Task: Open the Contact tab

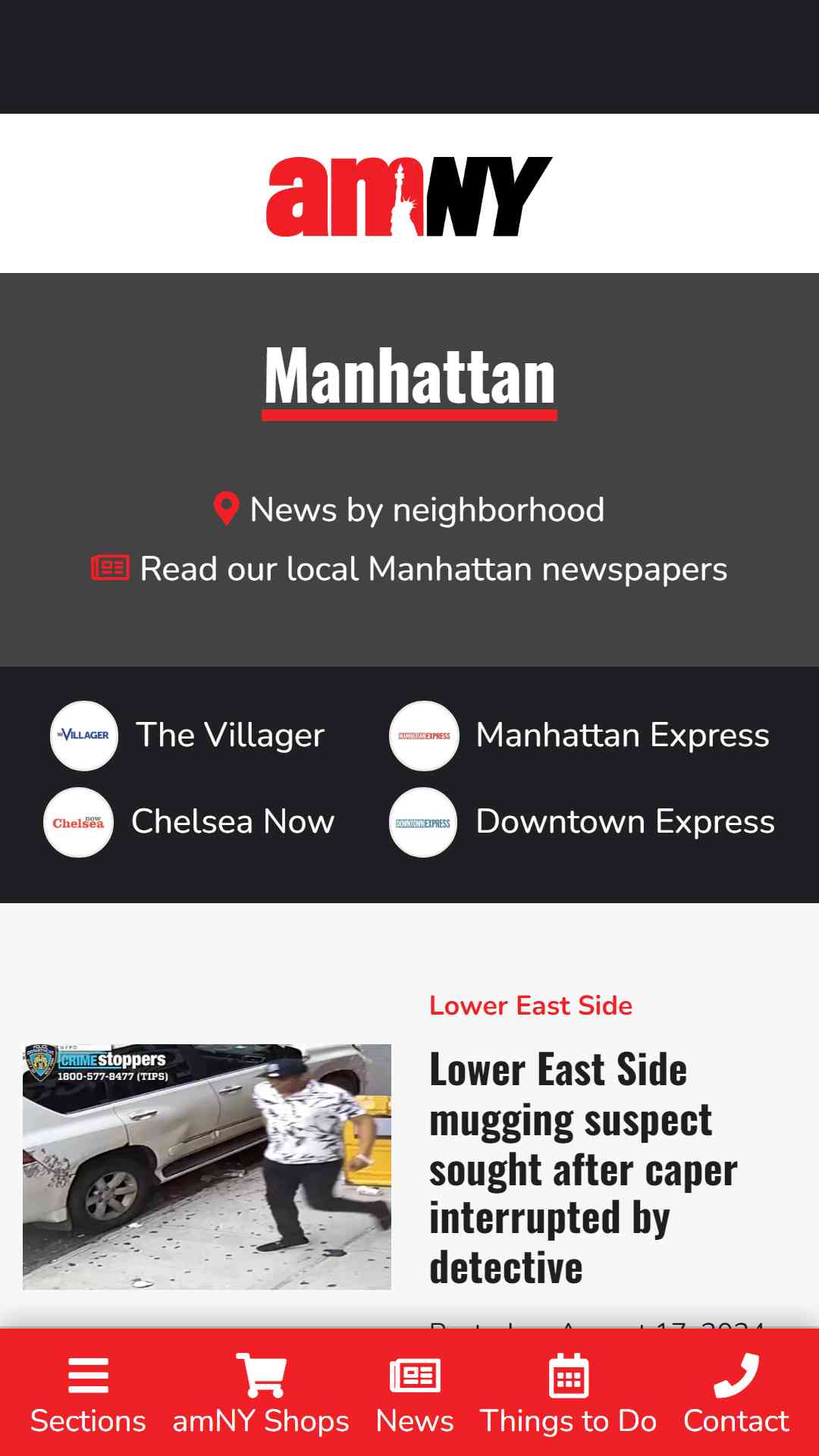Action: 736,1395
